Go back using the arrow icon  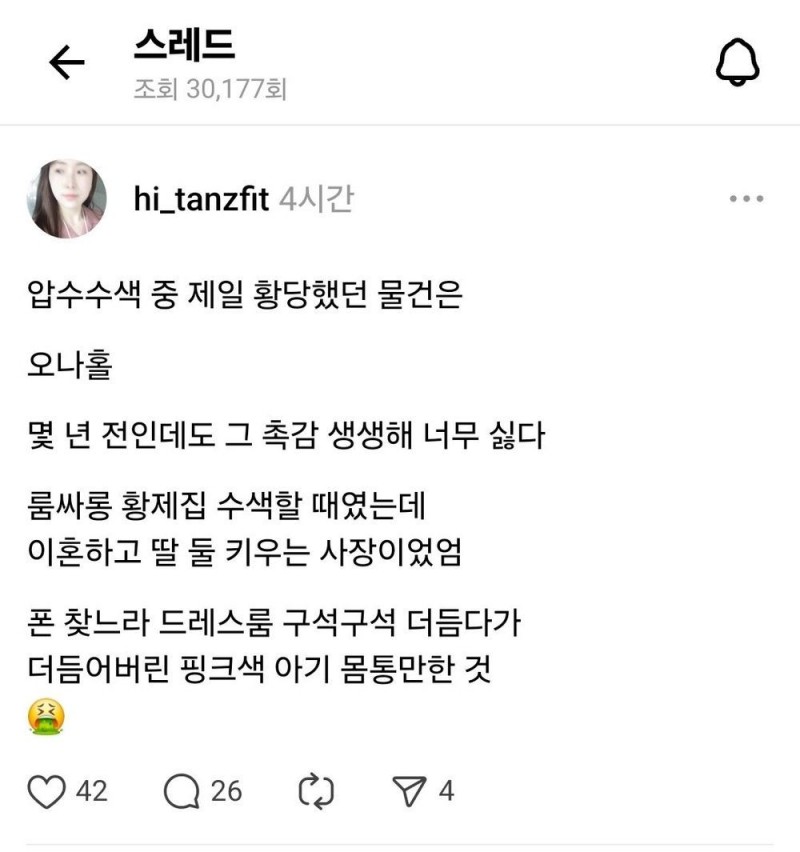(67, 64)
